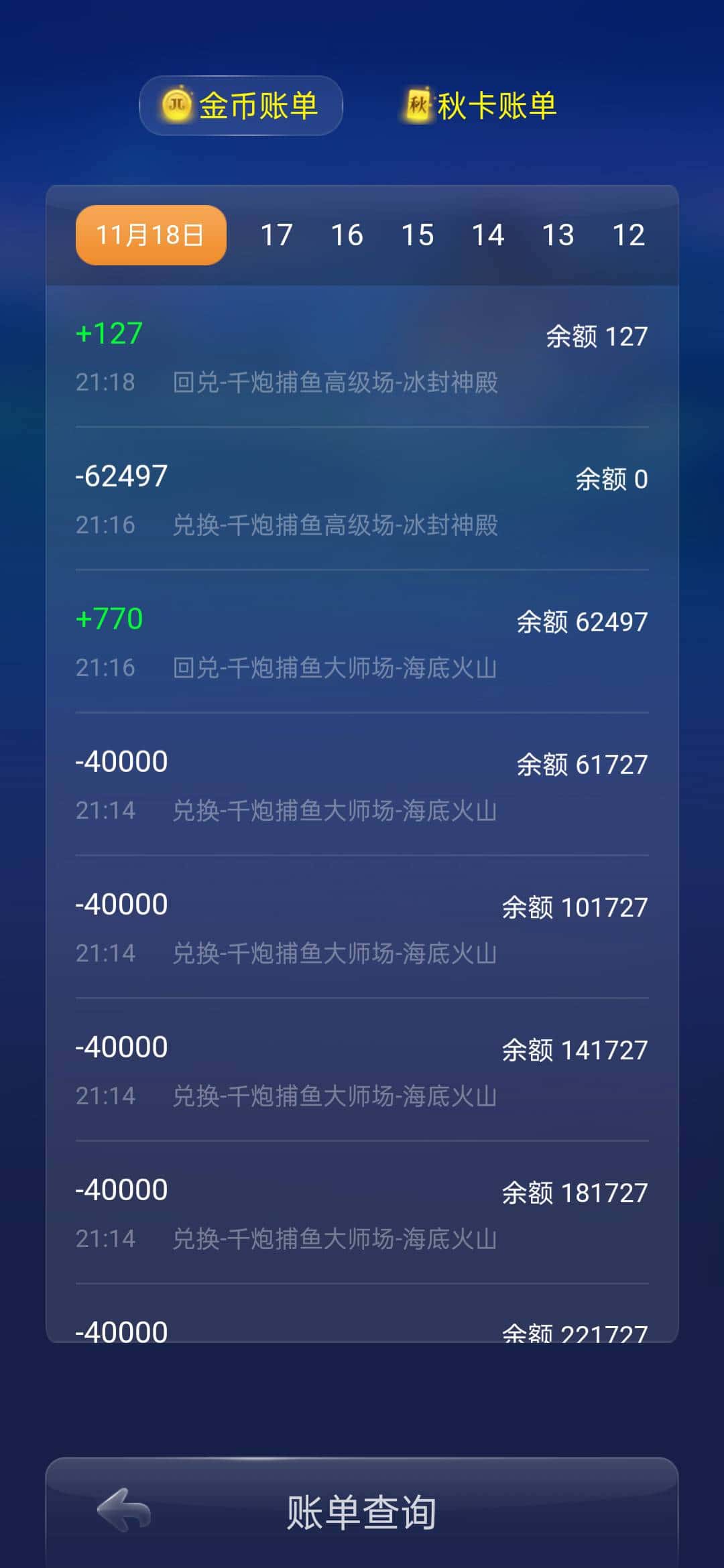Image resolution: width=724 pixels, height=1568 pixels.
Task: Tap the divider line under the first record
Action: (x=362, y=426)
